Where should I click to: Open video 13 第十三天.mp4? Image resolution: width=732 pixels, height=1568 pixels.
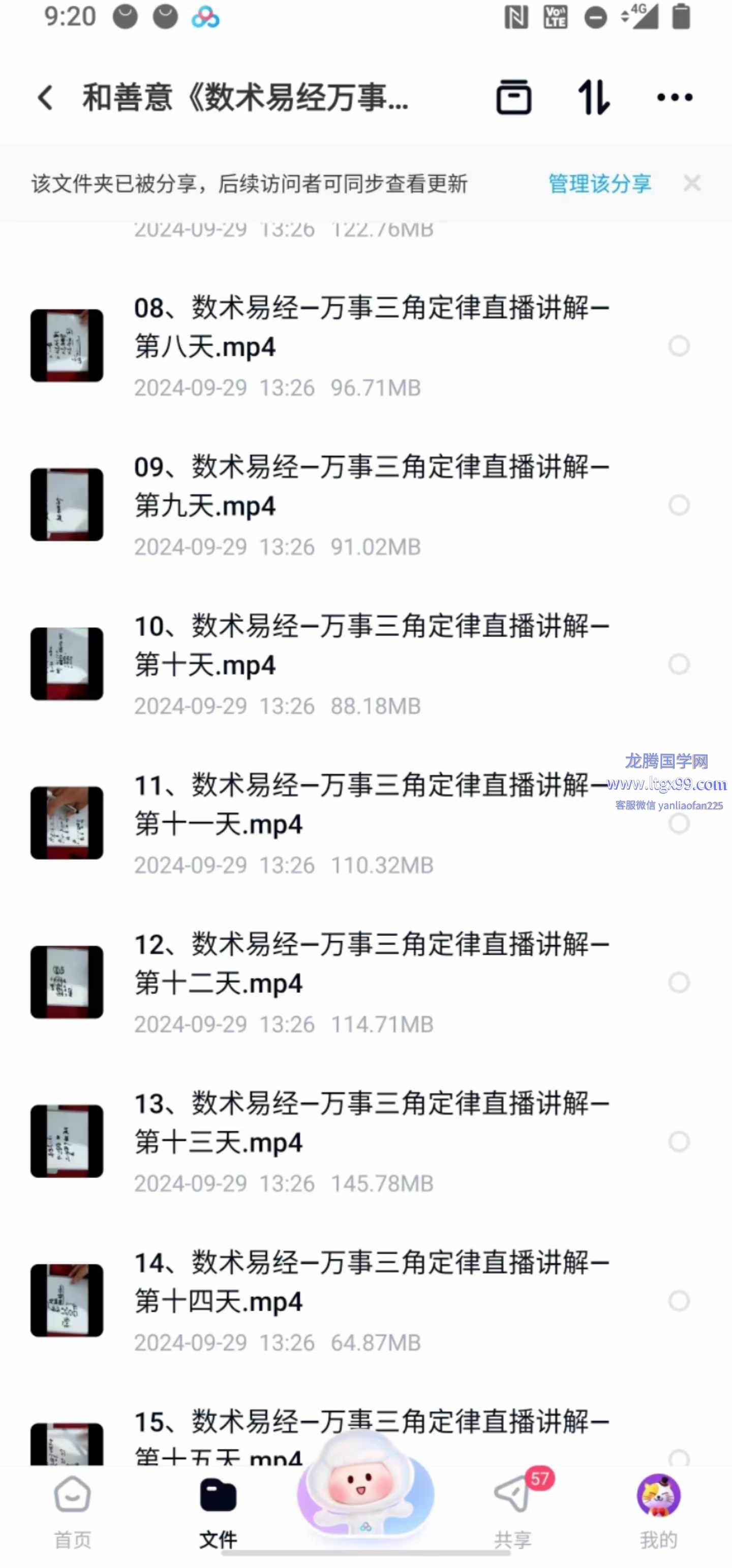[x=371, y=1123]
